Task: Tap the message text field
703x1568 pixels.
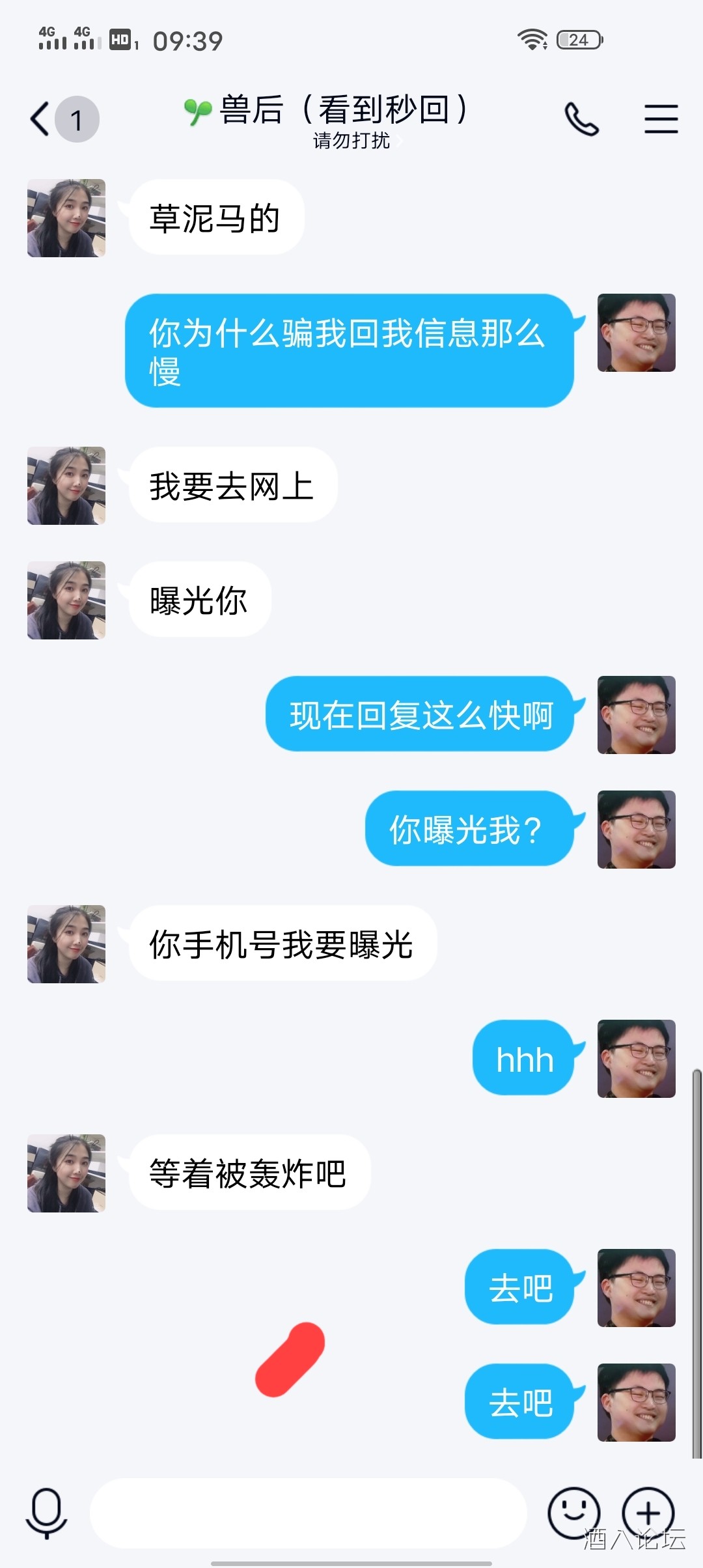Action: [307, 1513]
